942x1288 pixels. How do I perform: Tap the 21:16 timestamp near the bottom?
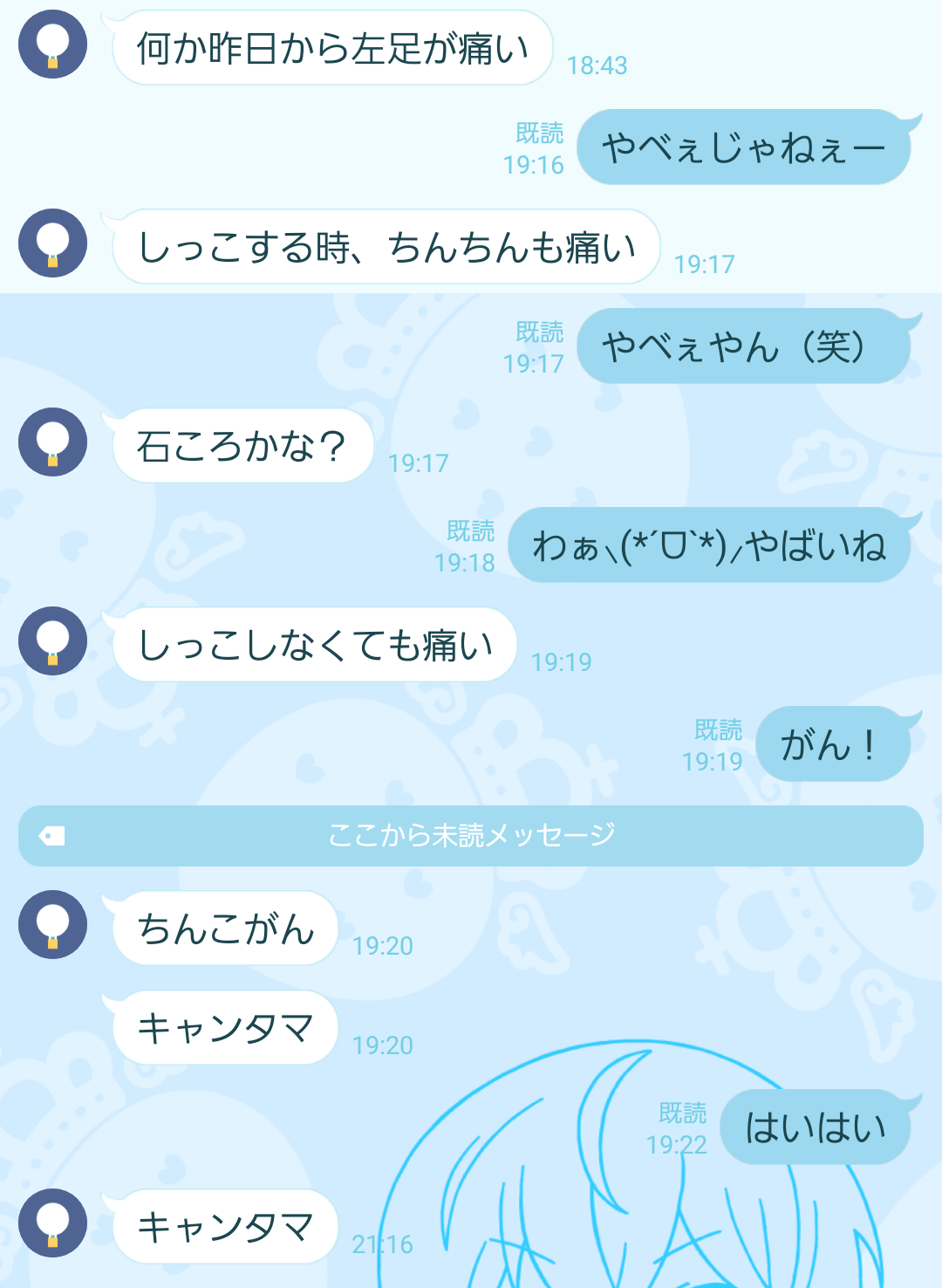pos(384,1244)
